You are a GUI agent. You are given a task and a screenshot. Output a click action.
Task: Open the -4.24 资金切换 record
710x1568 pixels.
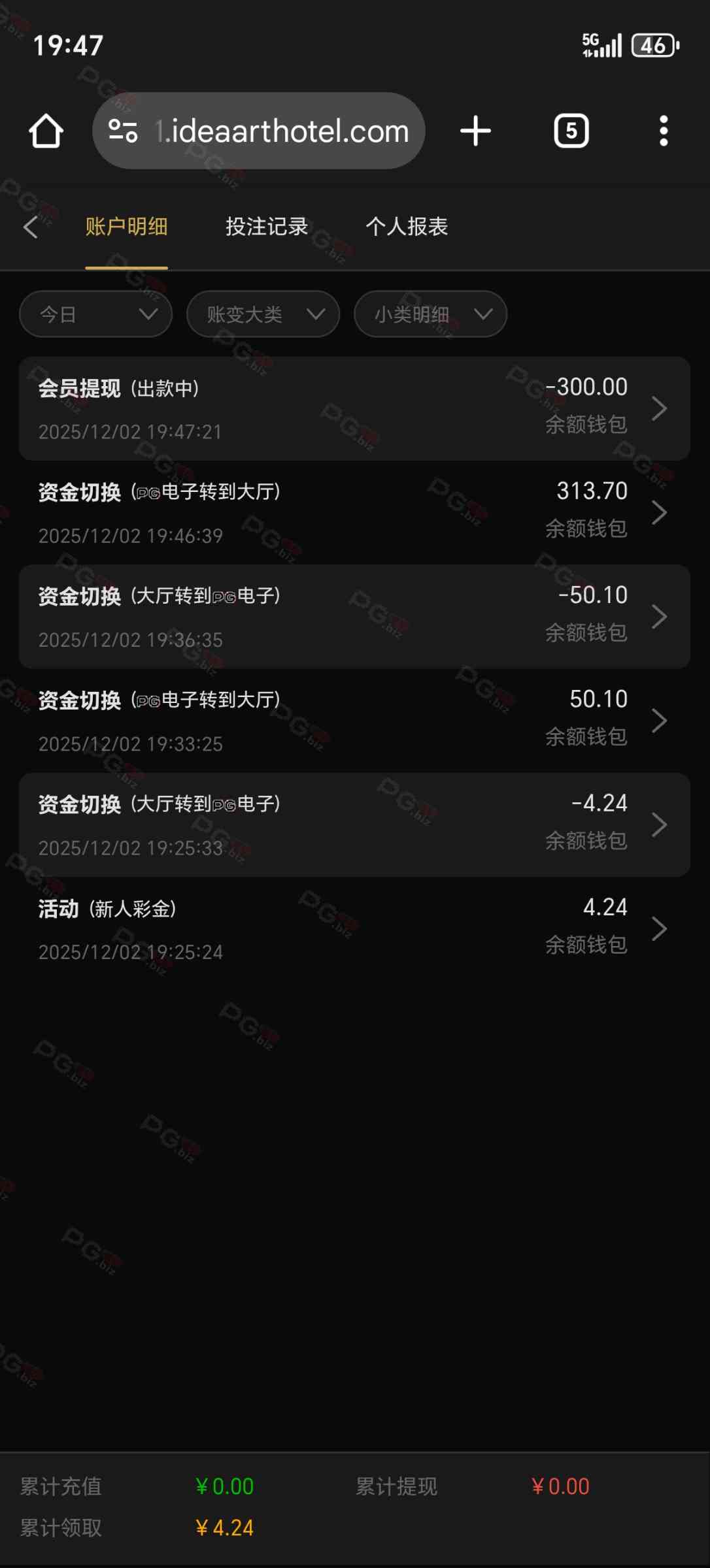(x=354, y=825)
